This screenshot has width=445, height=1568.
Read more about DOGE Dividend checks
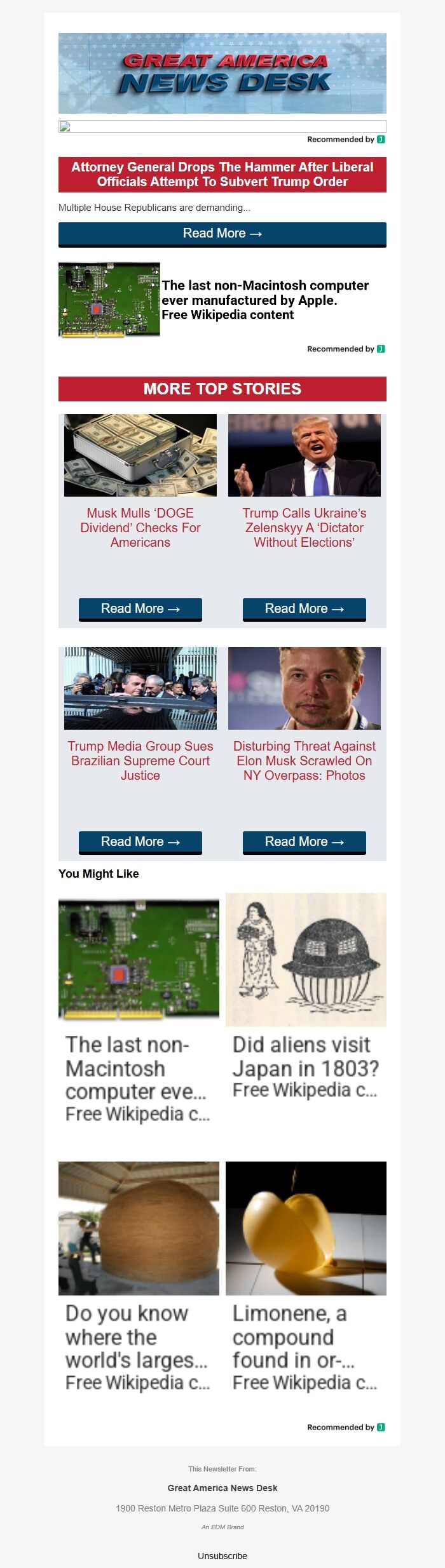tap(140, 609)
